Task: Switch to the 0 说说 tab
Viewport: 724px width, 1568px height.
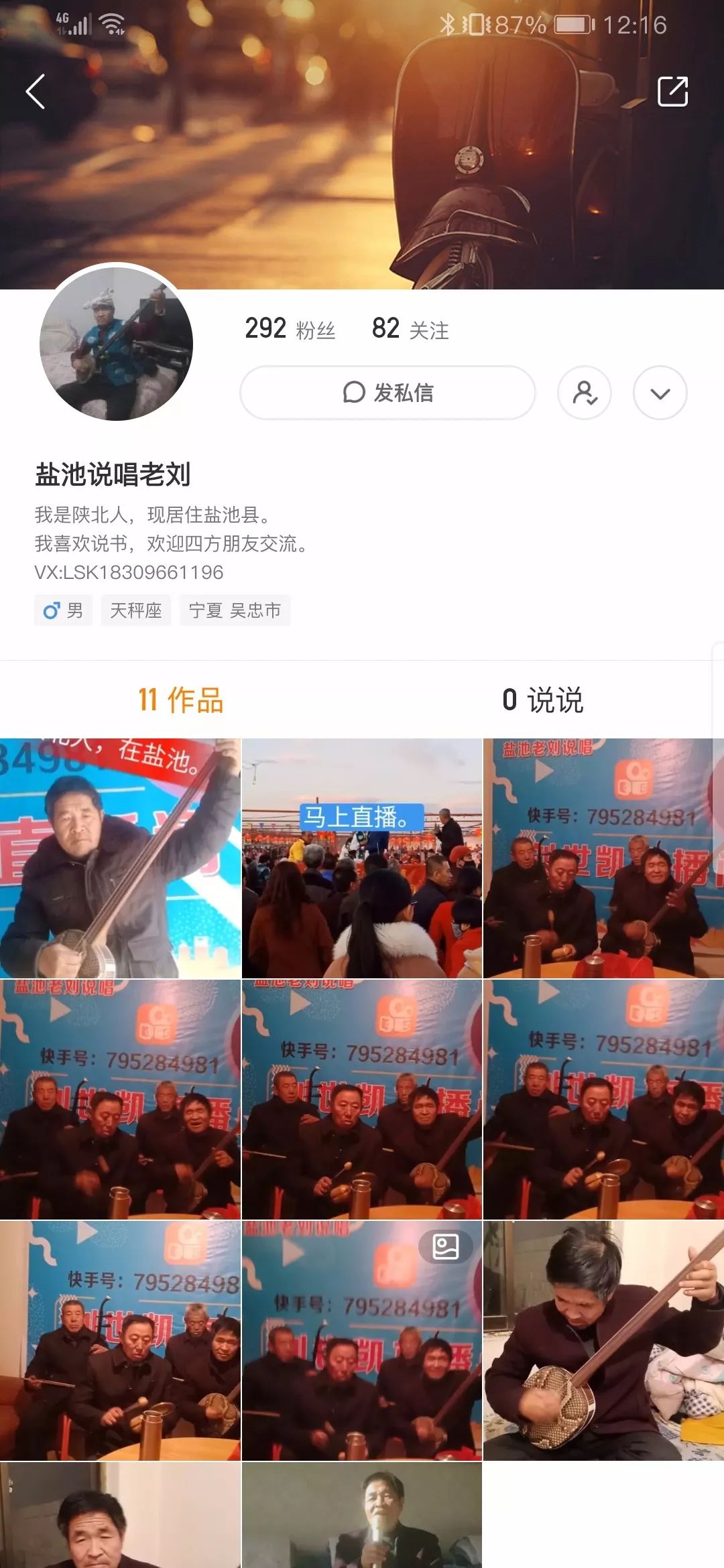Action: (x=542, y=700)
